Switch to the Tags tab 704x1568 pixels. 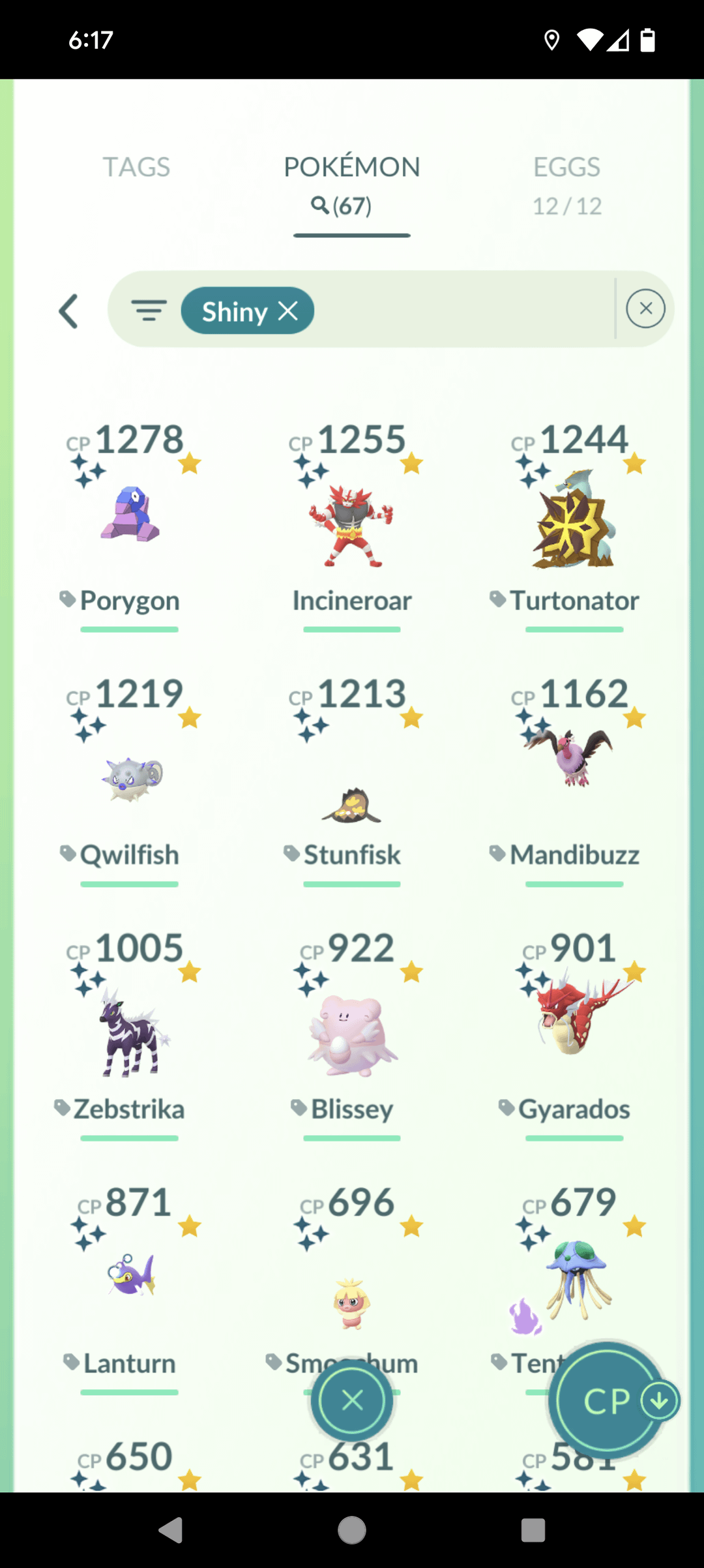(x=136, y=168)
